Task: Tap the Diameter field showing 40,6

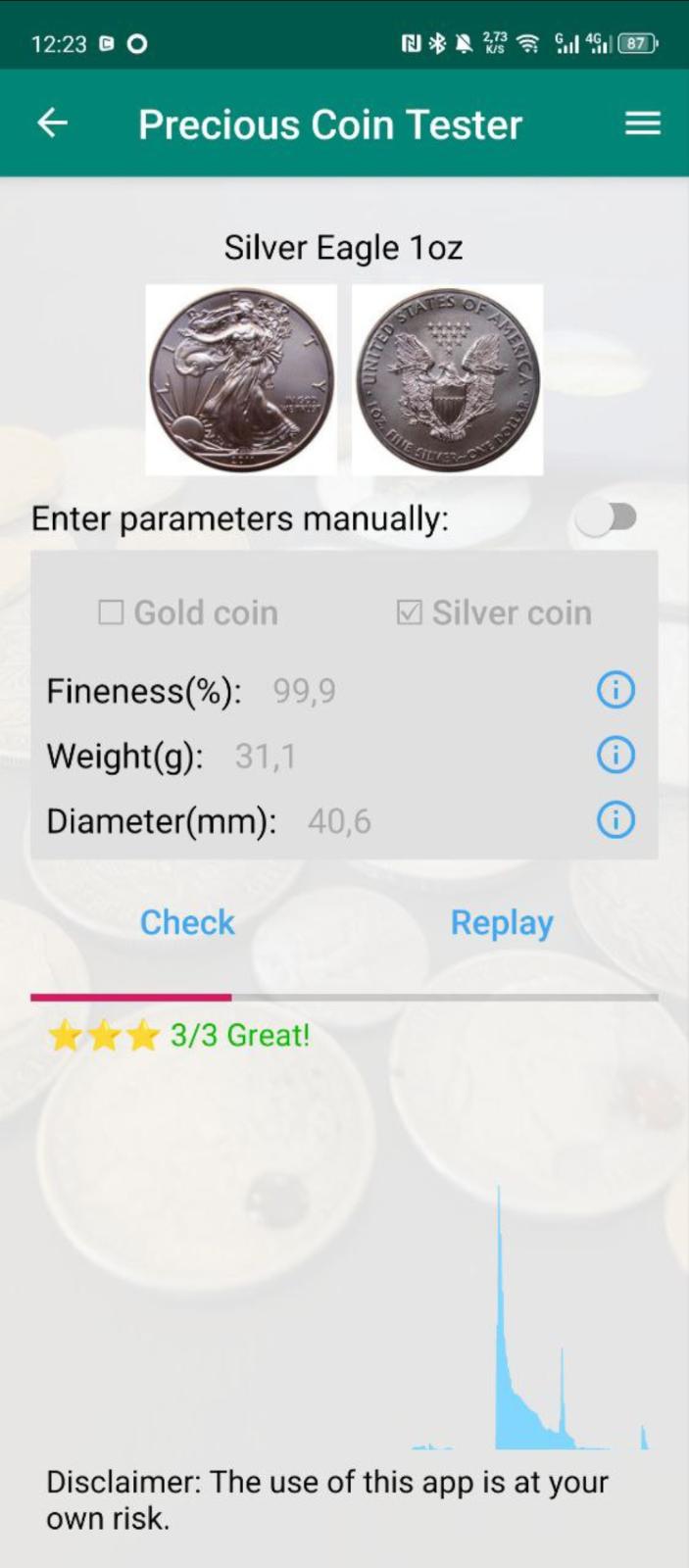Action: tap(339, 821)
